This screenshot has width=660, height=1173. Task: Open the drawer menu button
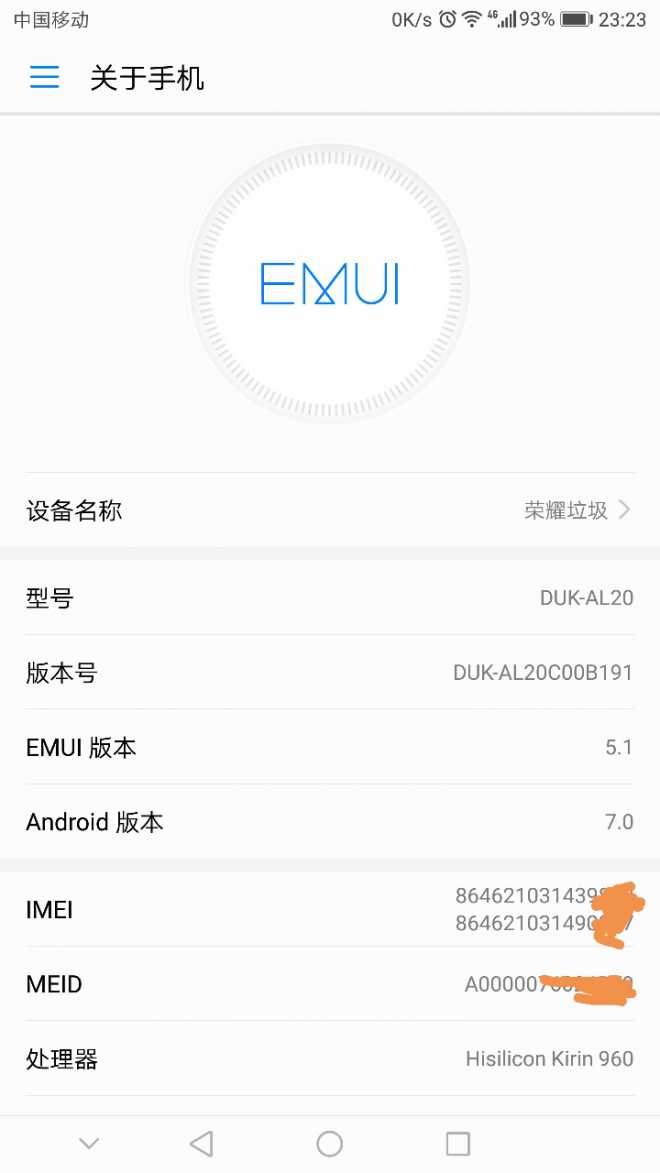44,78
